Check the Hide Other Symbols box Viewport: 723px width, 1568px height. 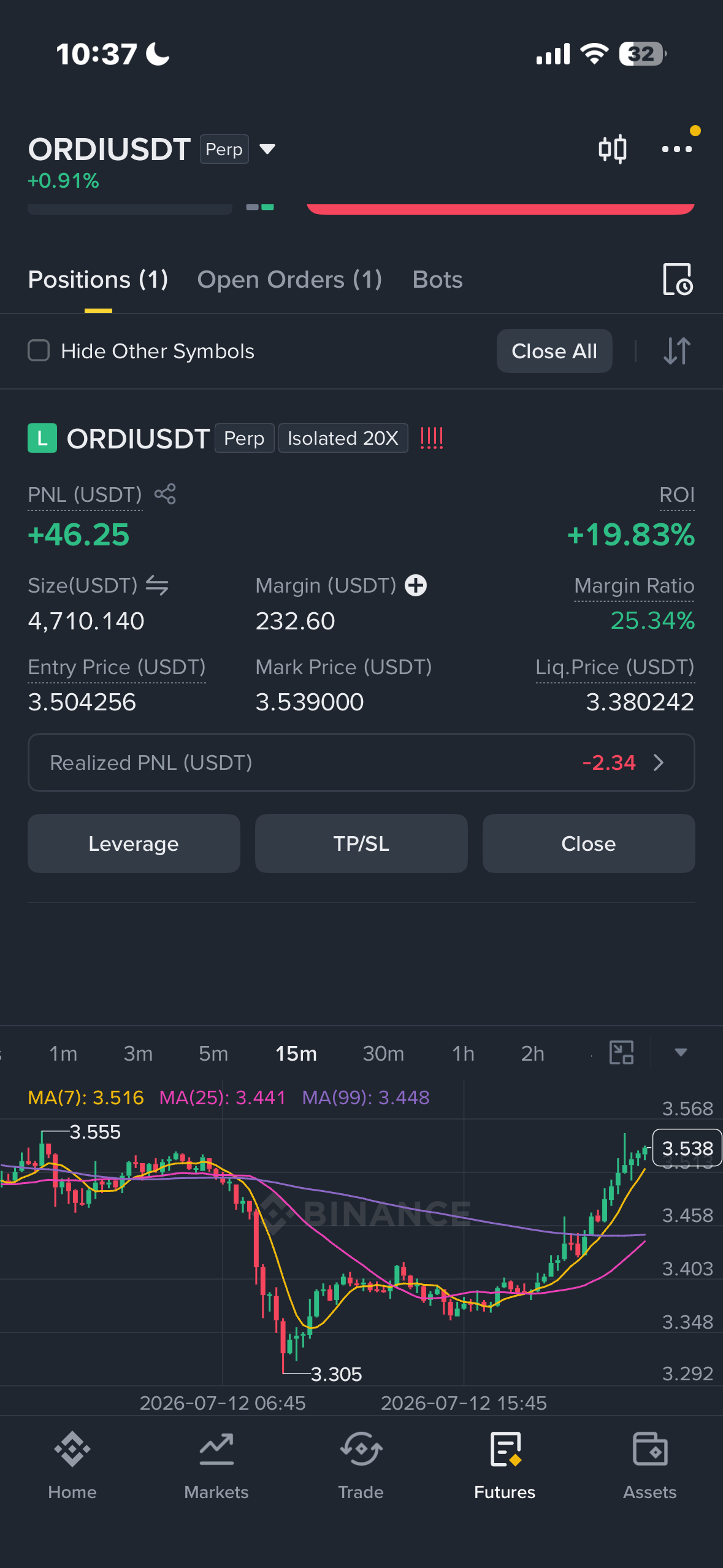(x=39, y=351)
